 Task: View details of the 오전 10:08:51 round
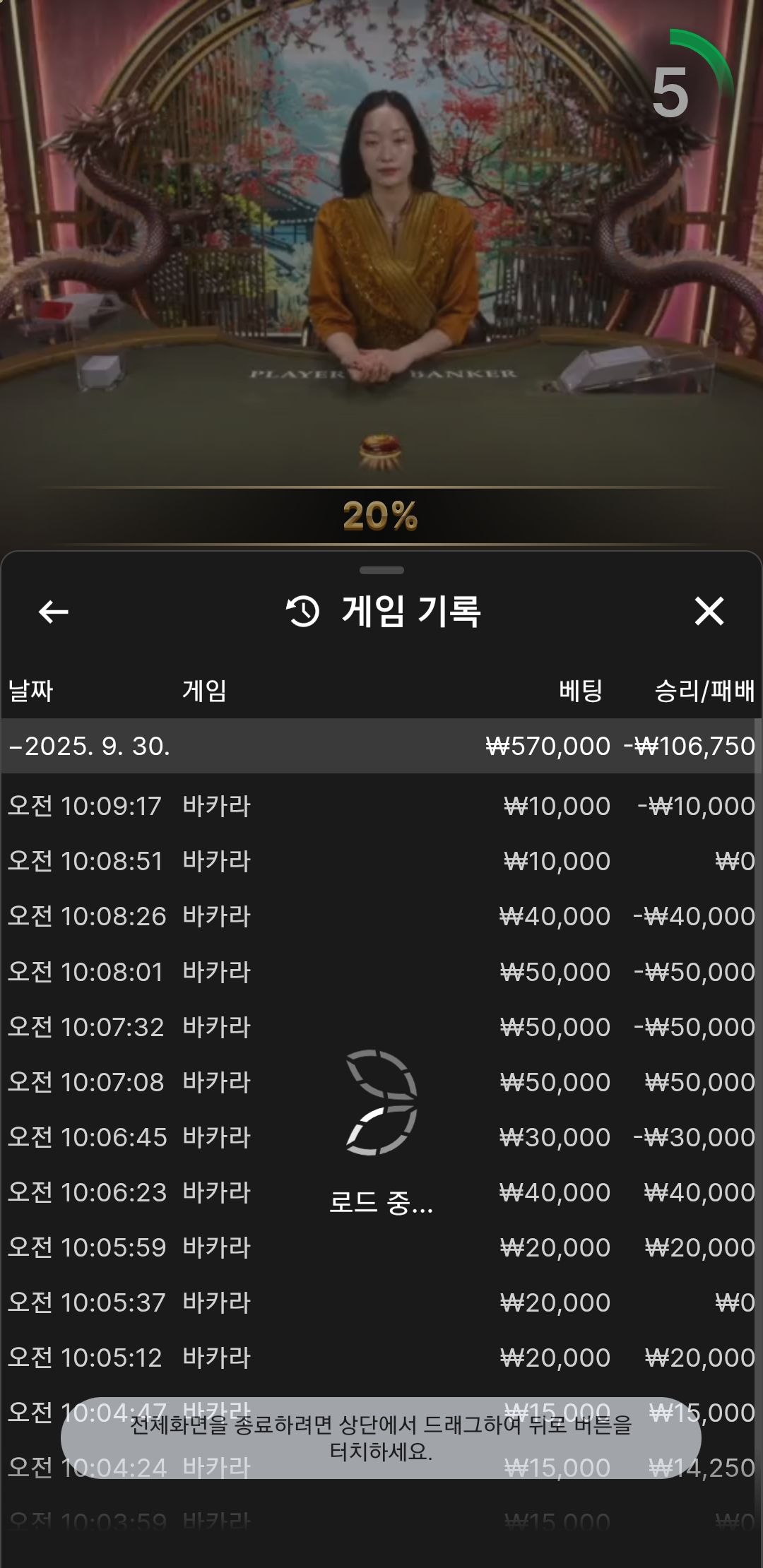tap(381, 862)
